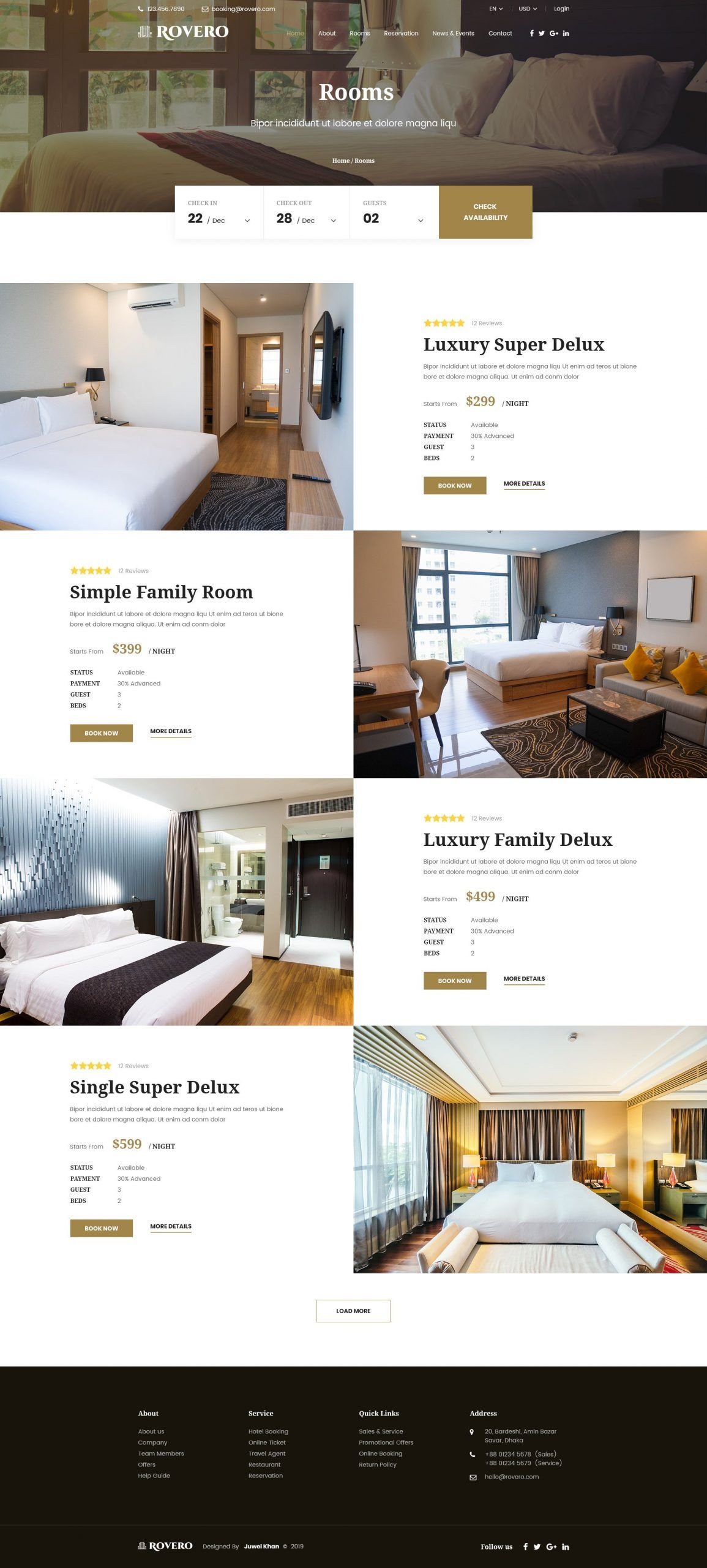Open the Contact page
The image size is (707, 1568).
coord(500,33)
